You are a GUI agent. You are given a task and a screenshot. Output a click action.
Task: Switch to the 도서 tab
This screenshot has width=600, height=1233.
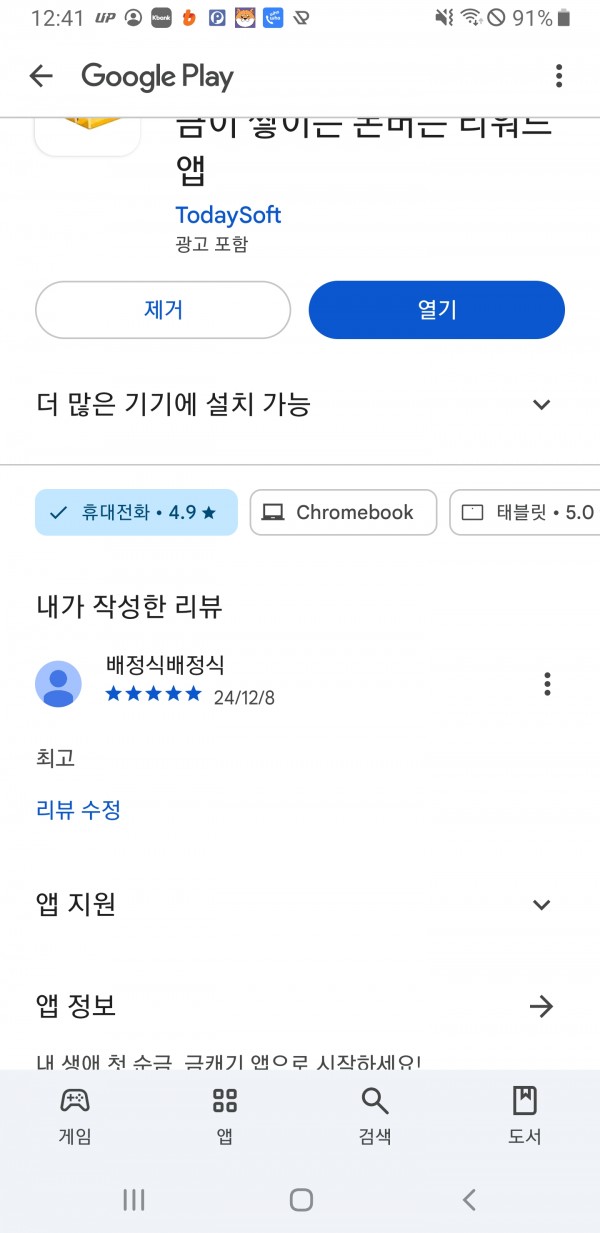525,1117
